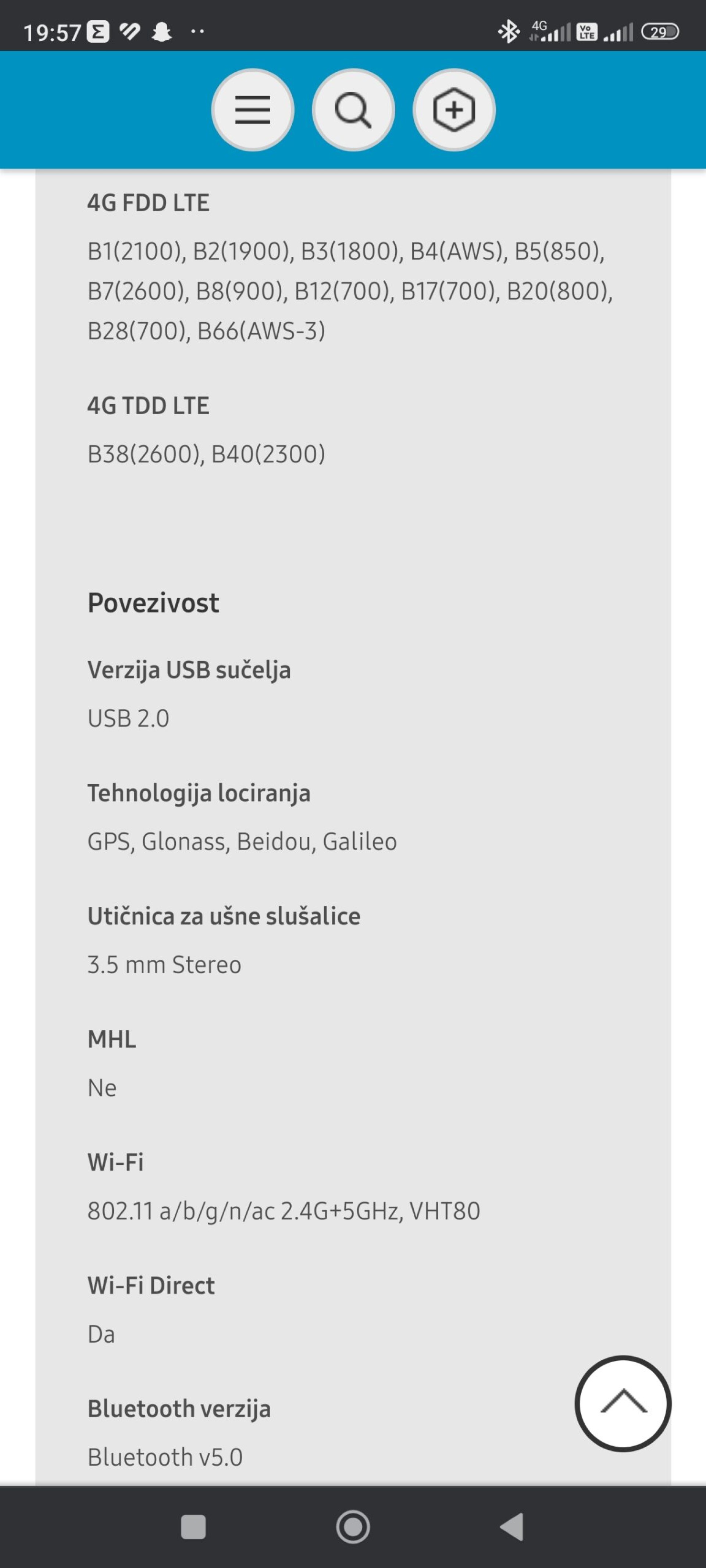Viewport: 706px width, 1568px height.
Task: Go back using system back button
Action: 512,1526
